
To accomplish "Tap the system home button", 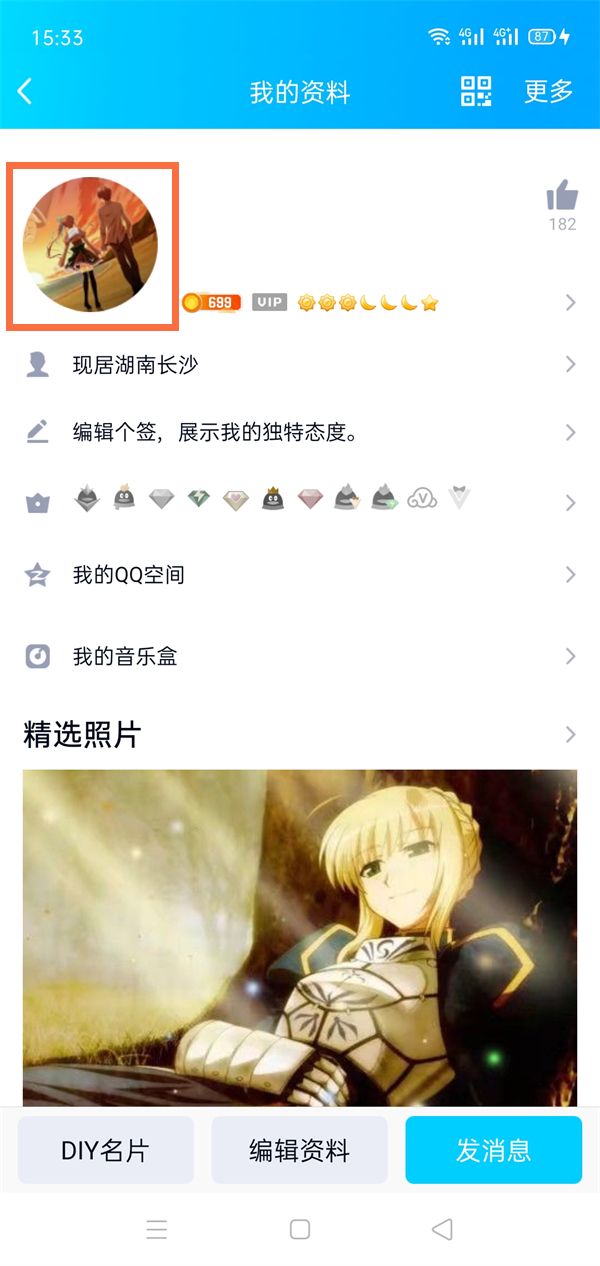I will [300, 1230].
